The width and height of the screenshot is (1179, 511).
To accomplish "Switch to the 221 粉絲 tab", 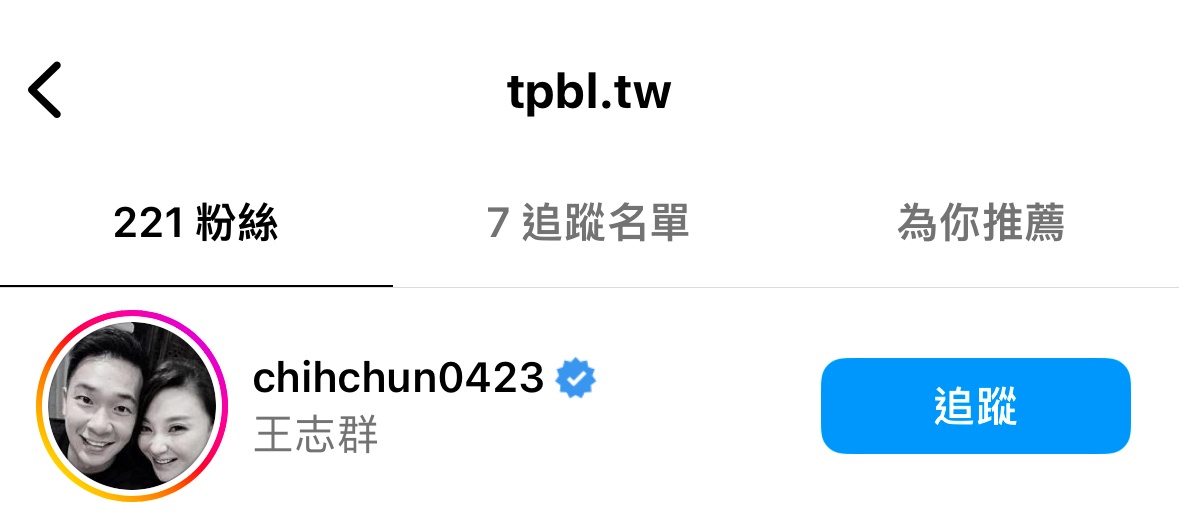I will click(196, 223).
